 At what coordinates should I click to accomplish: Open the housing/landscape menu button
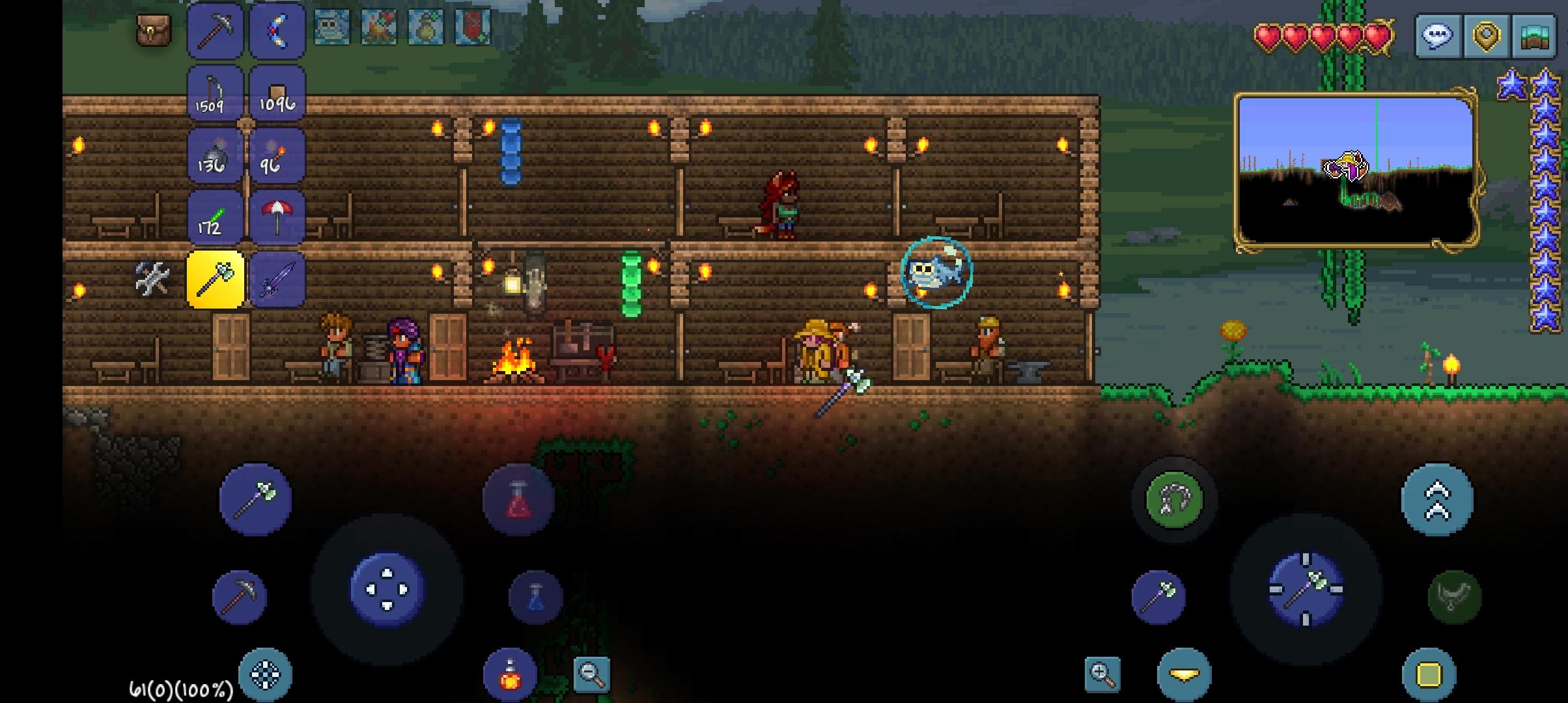(x=1534, y=36)
